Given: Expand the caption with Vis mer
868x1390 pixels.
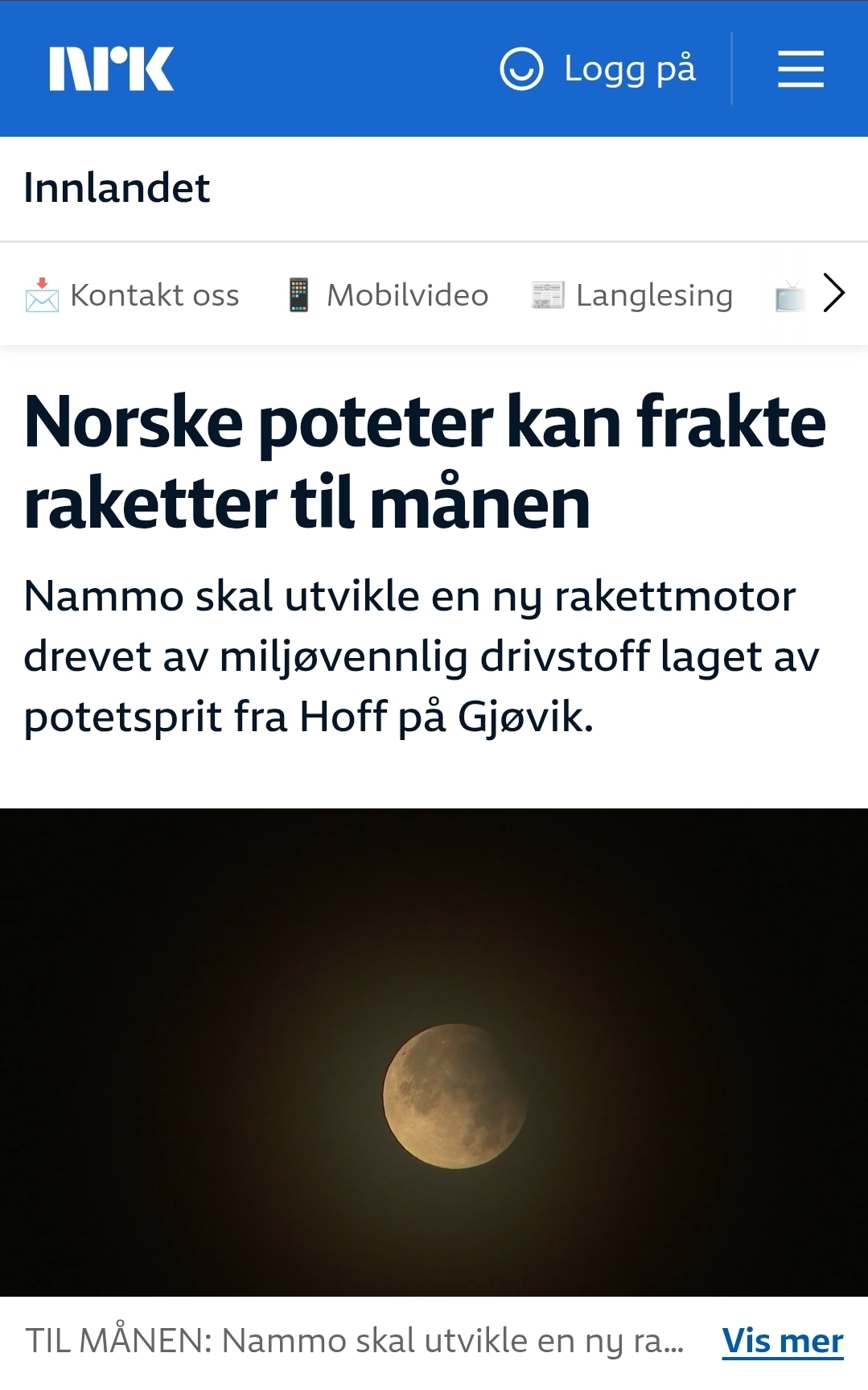Looking at the screenshot, I should 782,1341.
